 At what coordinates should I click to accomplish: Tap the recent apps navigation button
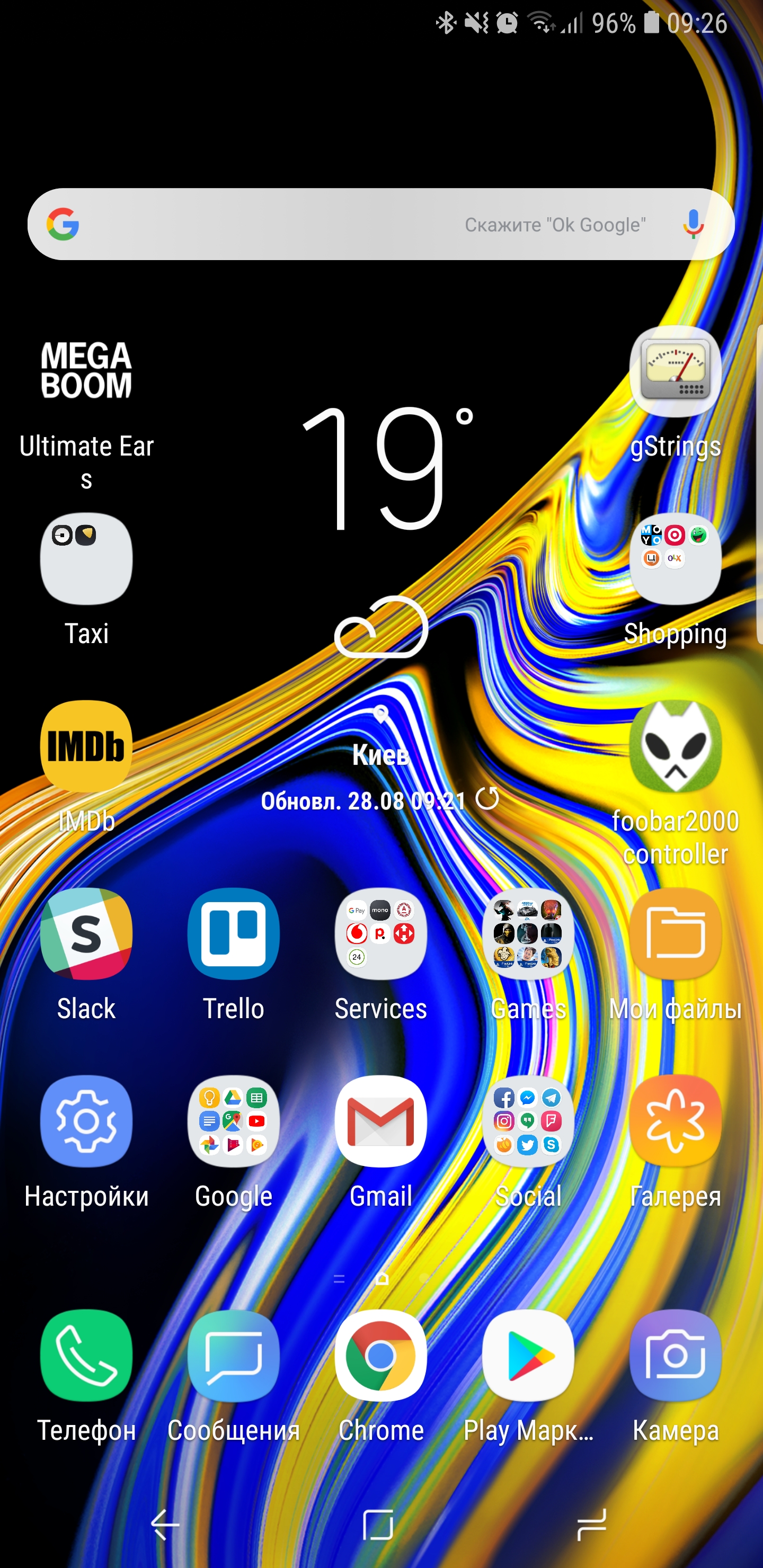click(x=591, y=1524)
